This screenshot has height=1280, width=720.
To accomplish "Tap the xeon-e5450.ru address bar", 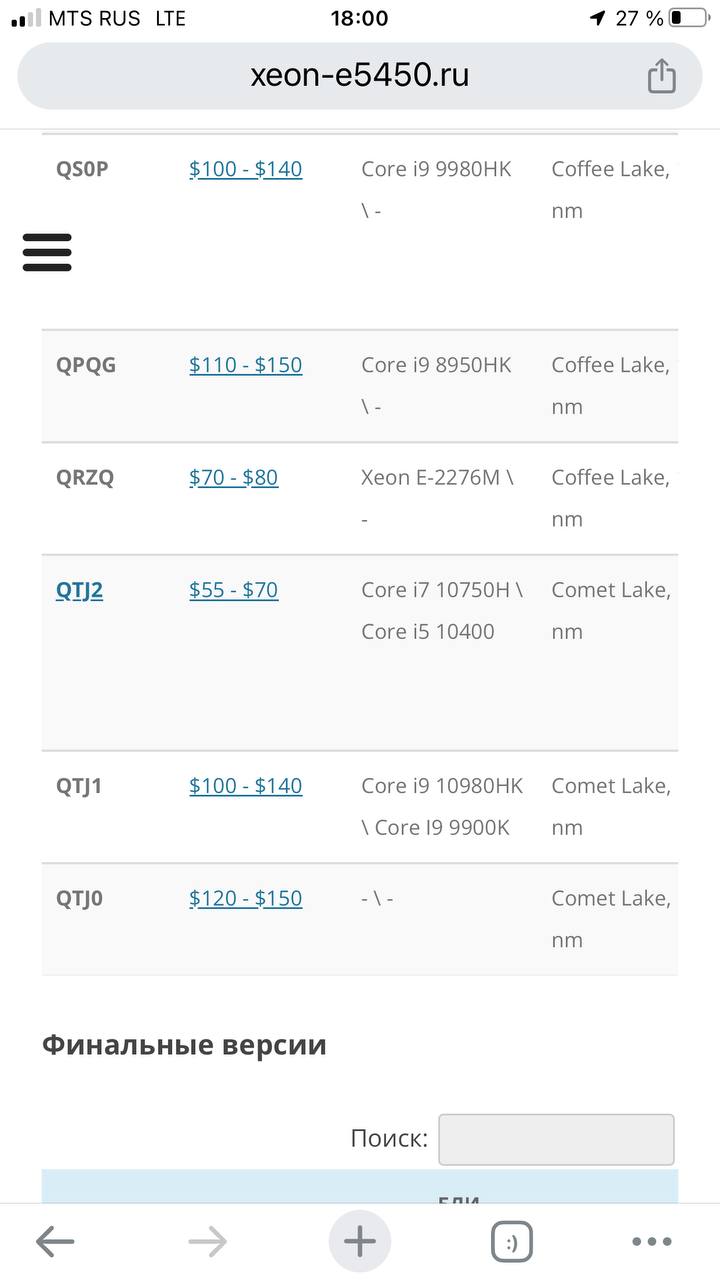I will (x=360, y=76).
